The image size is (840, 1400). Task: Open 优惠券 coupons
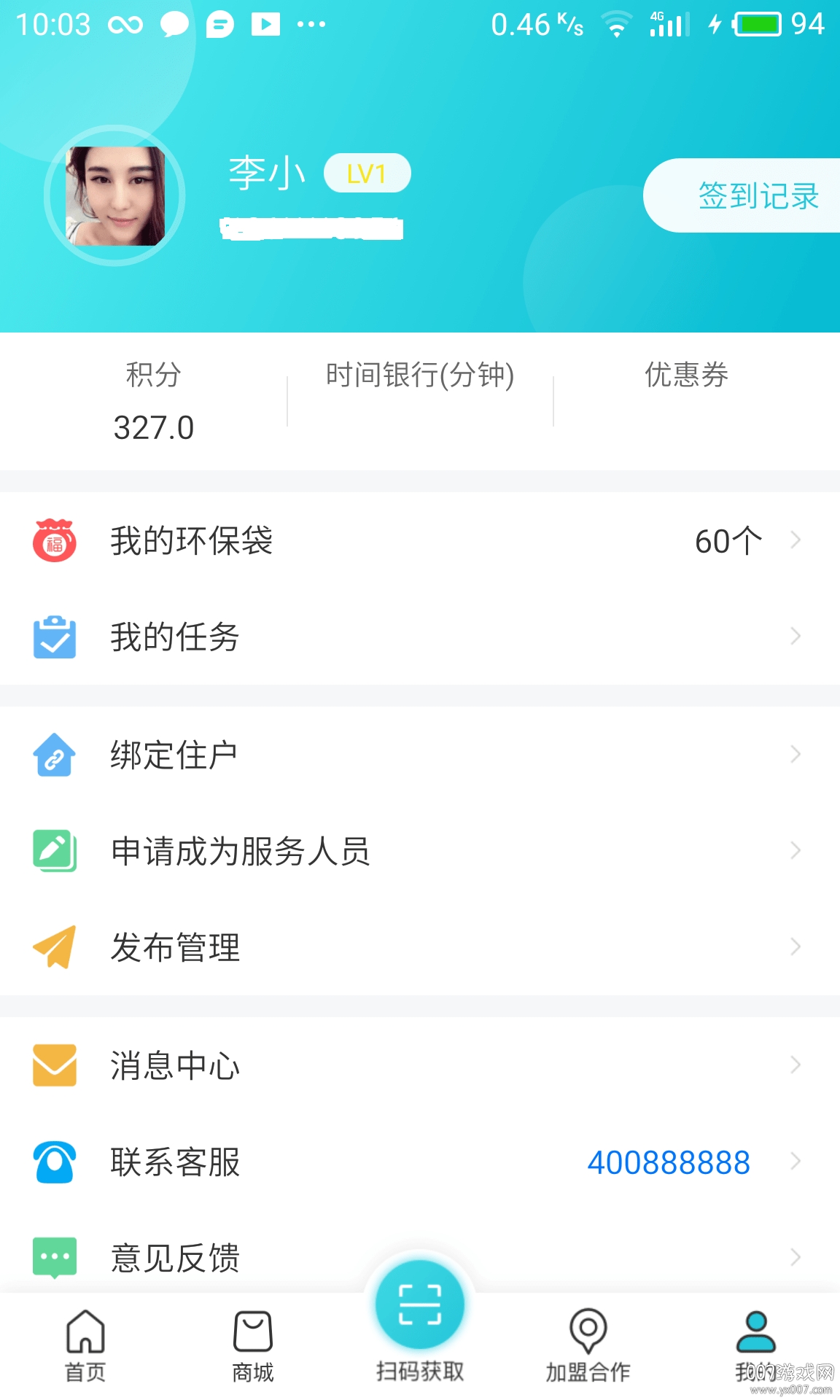(x=686, y=400)
